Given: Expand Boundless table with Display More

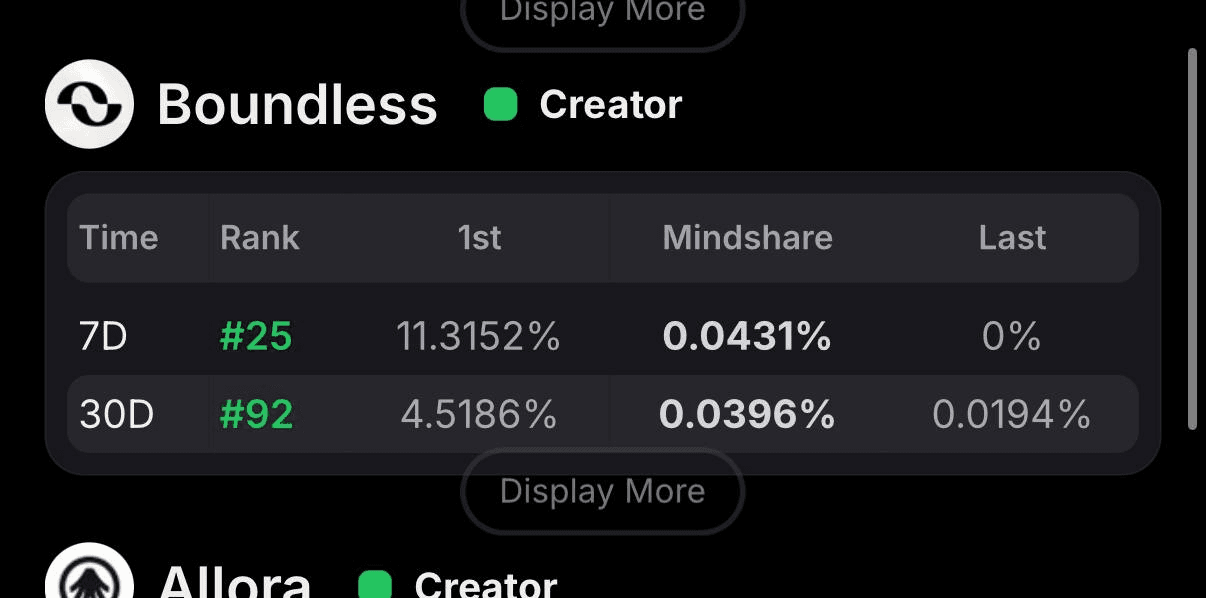Looking at the screenshot, I should 602,491.
